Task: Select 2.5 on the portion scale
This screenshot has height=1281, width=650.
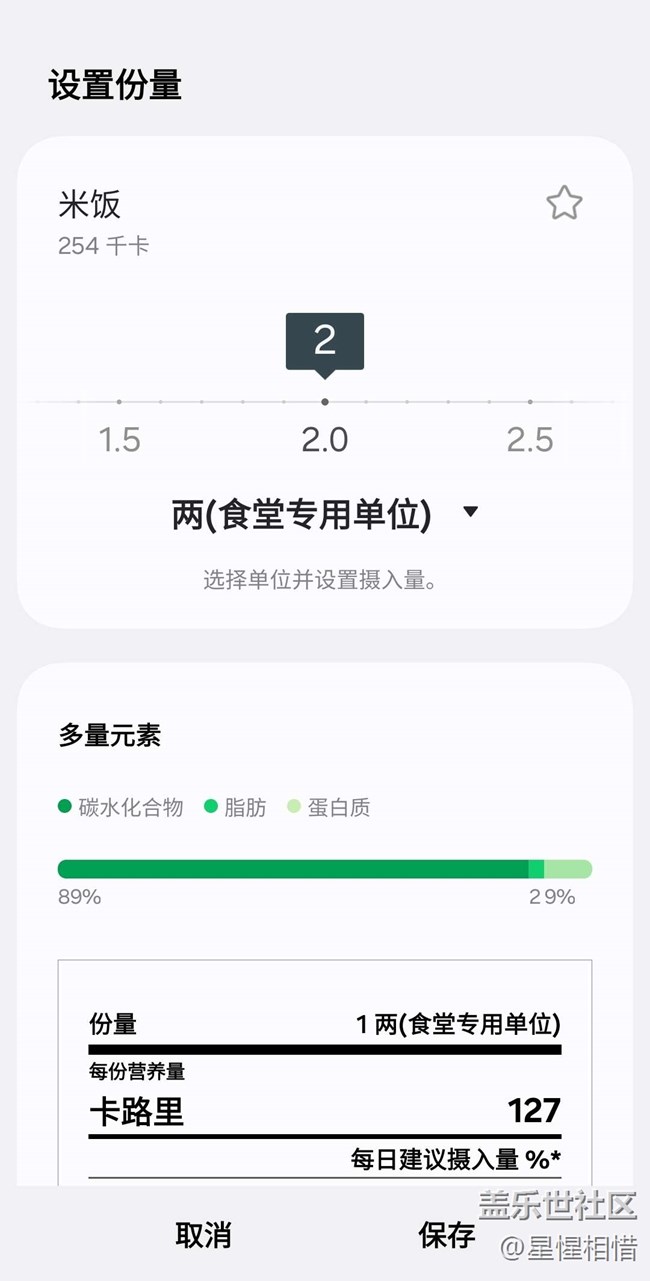Action: tap(530, 437)
